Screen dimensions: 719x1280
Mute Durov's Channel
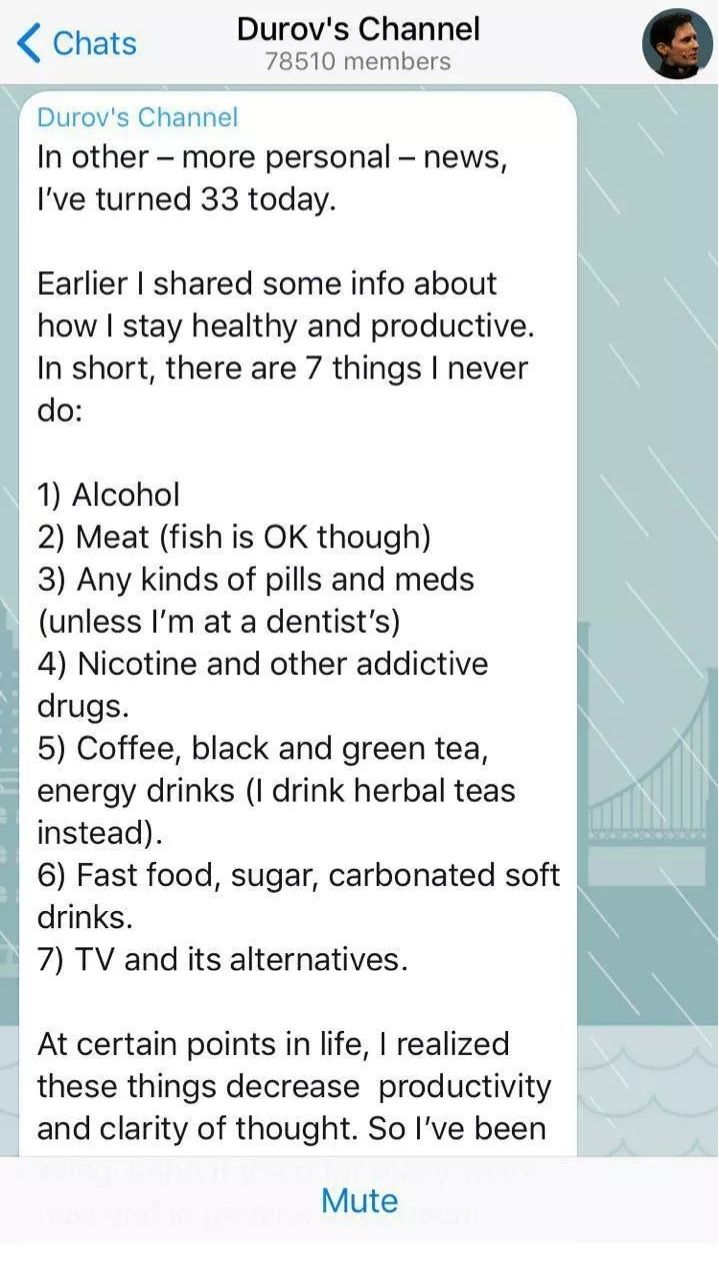[359, 1200]
